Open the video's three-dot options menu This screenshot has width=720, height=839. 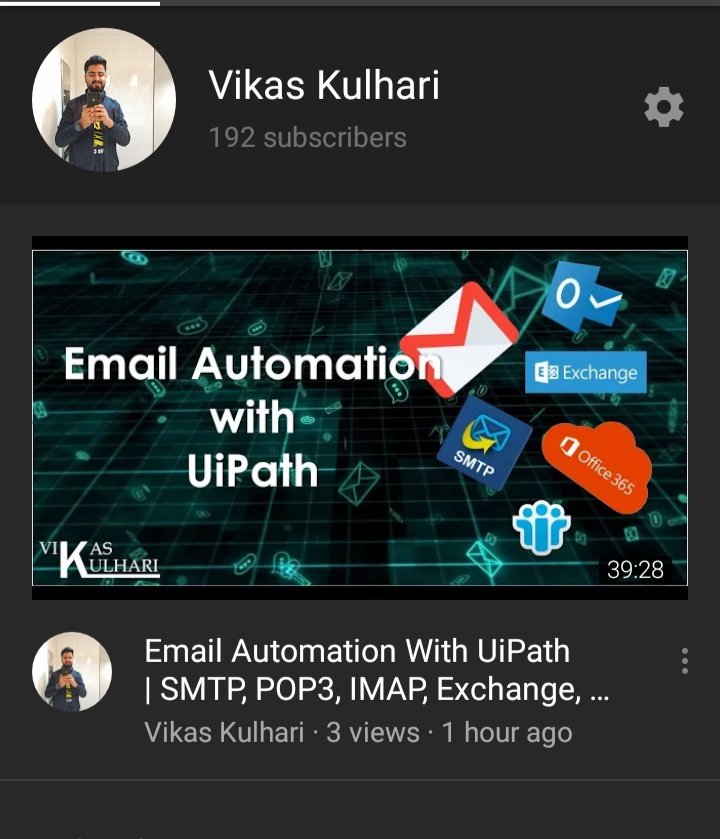point(684,661)
